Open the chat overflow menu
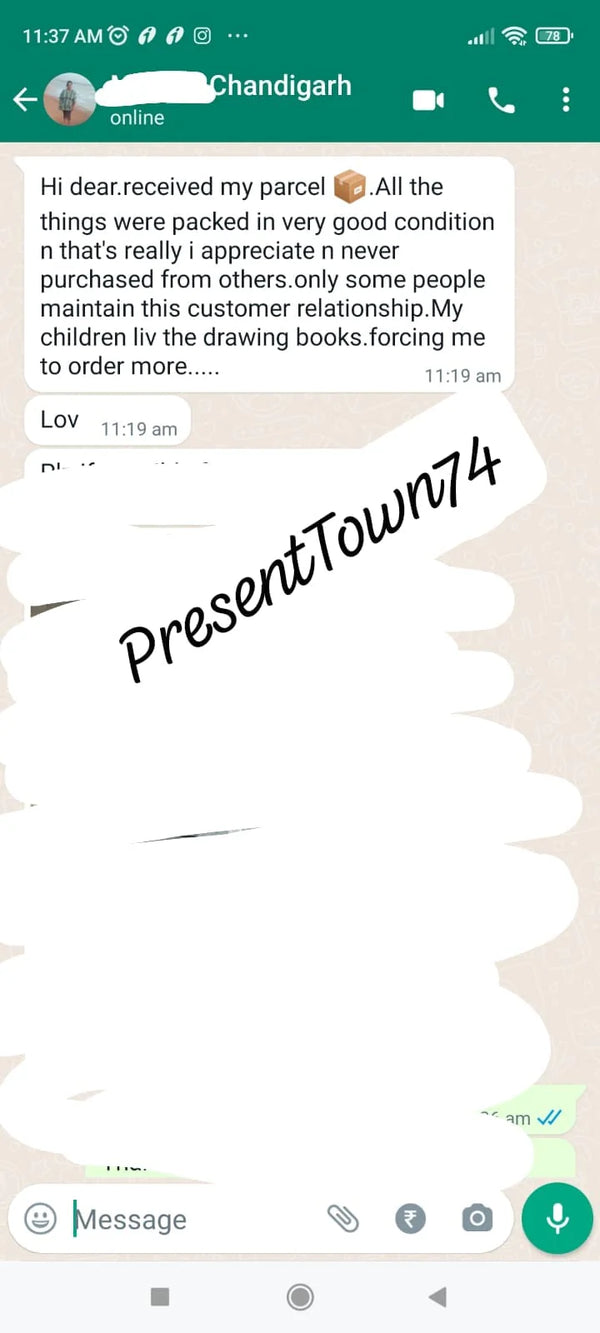The width and height of the screenshot is (600, 1333). pos(566,99)
